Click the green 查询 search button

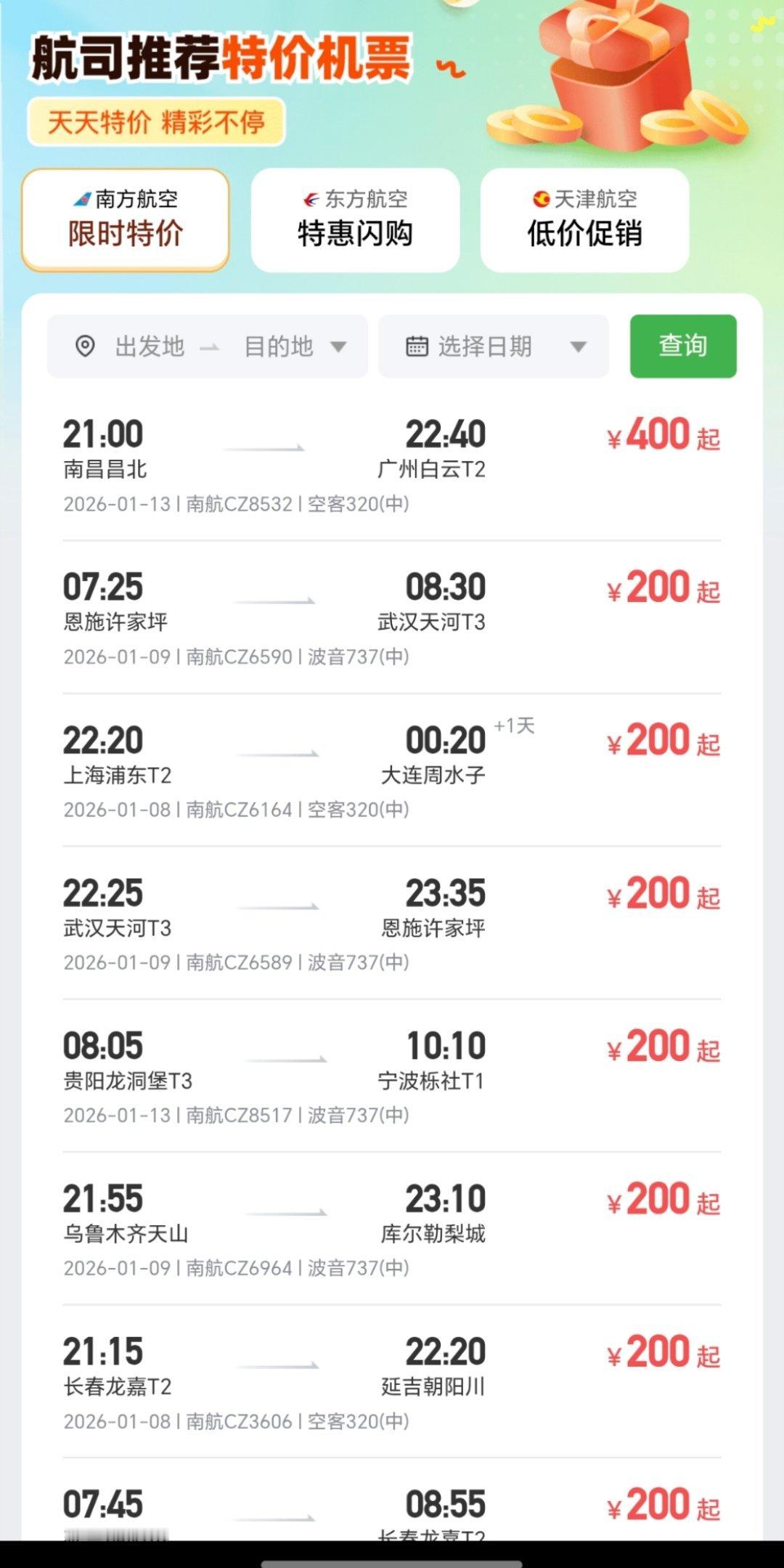coord(682,346)
